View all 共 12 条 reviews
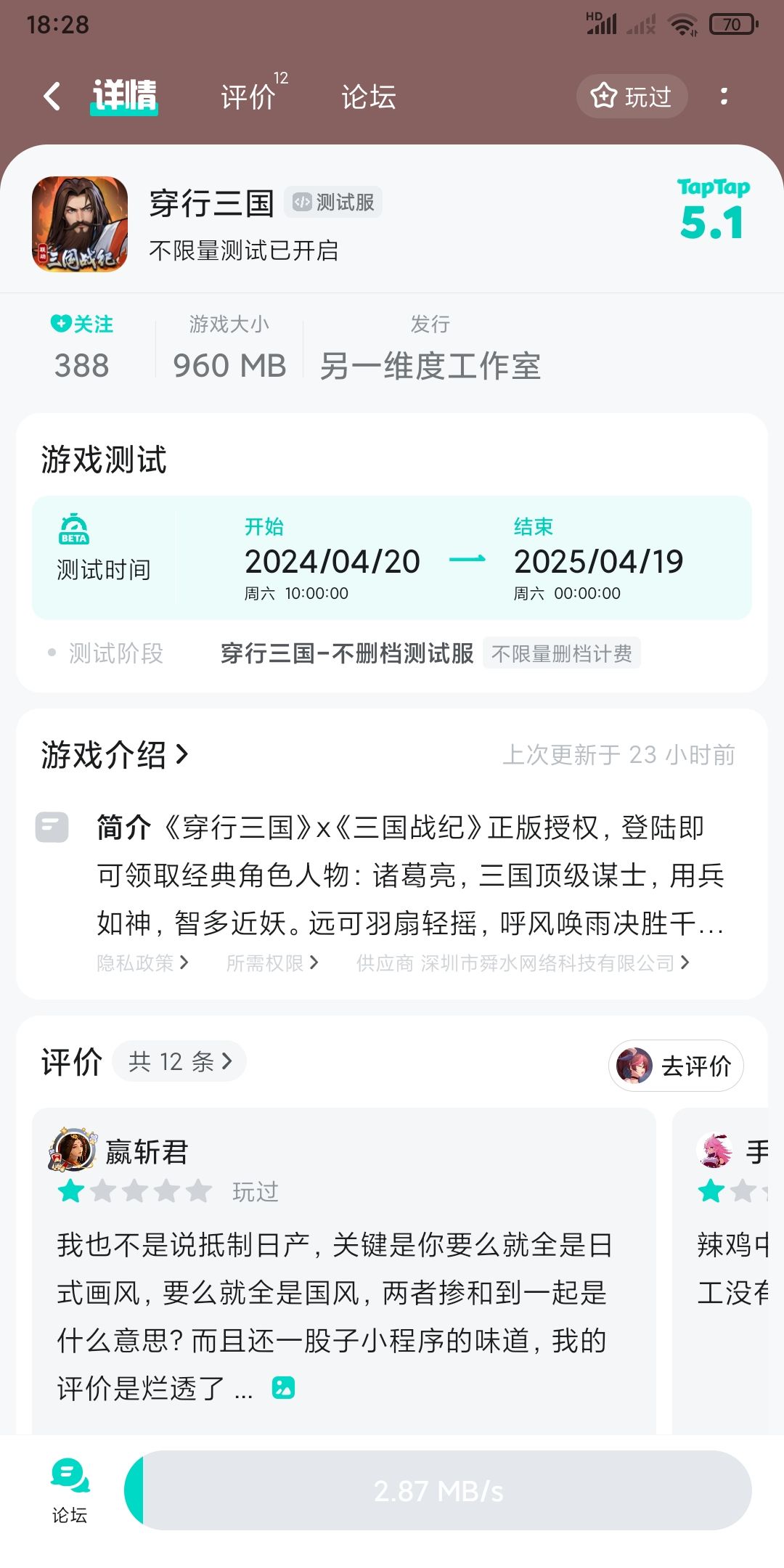Image resolution: width=784 pixels, height=1568 pixels. tap(179, 1061)
